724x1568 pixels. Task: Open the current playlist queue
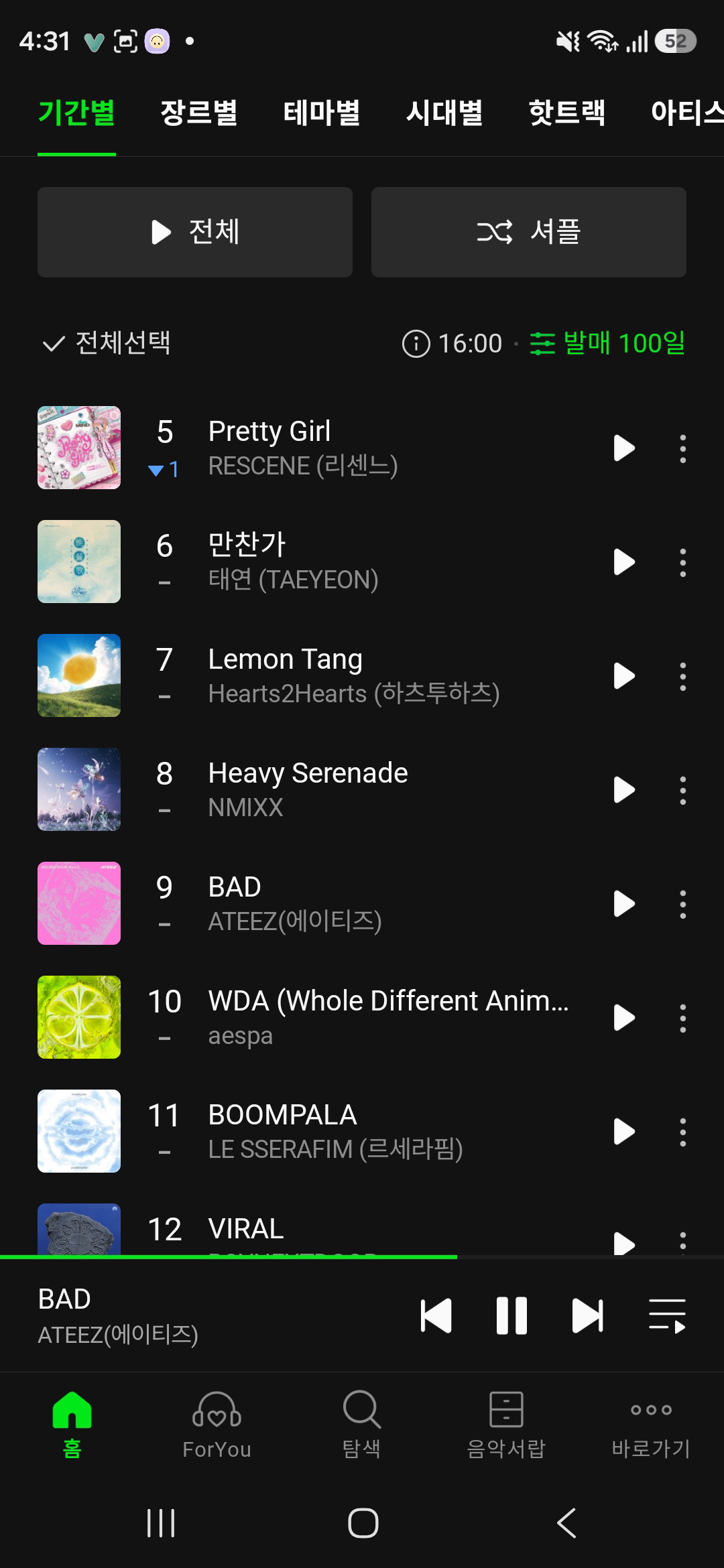668,1316
